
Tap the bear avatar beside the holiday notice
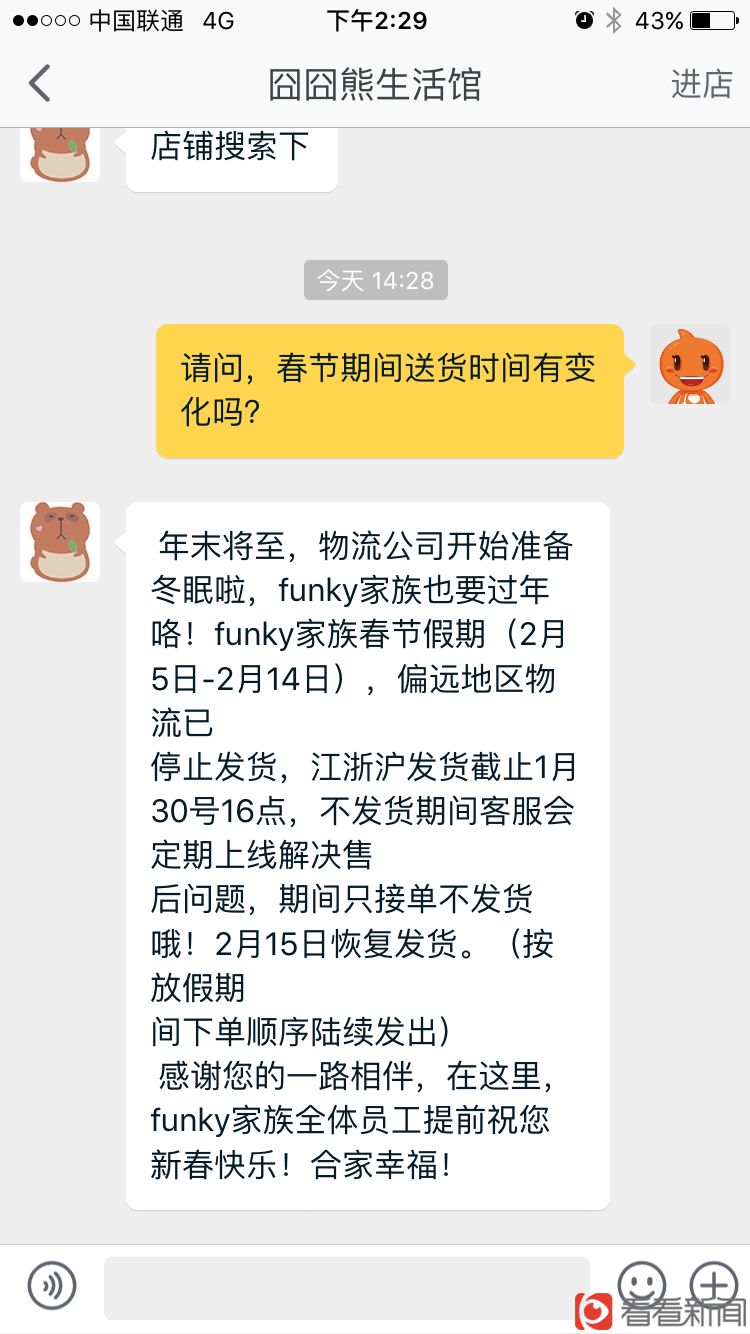pyautogui.click(x=60, y=542)
